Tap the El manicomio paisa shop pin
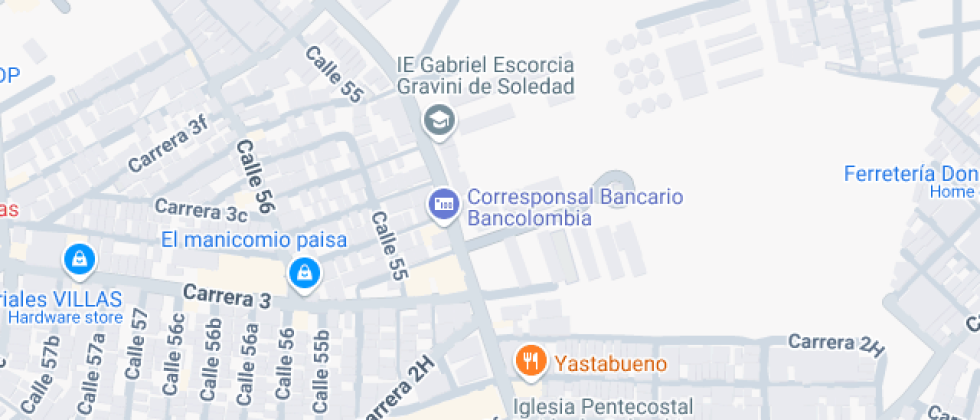The image size is (980, 420). pyautogui.click(x=304, y=274)
